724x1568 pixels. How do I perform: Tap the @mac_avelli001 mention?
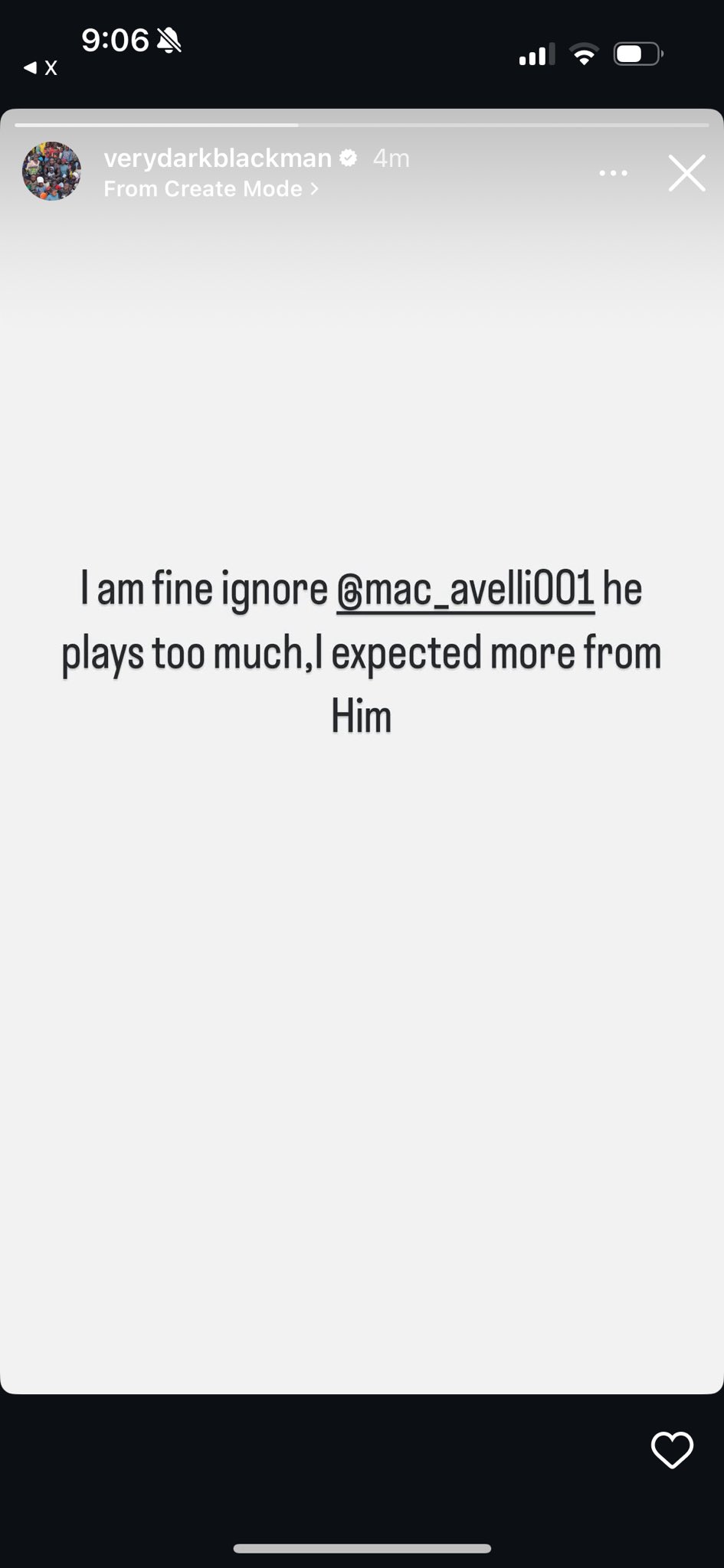pyautogui.click(x=465, y=590)
